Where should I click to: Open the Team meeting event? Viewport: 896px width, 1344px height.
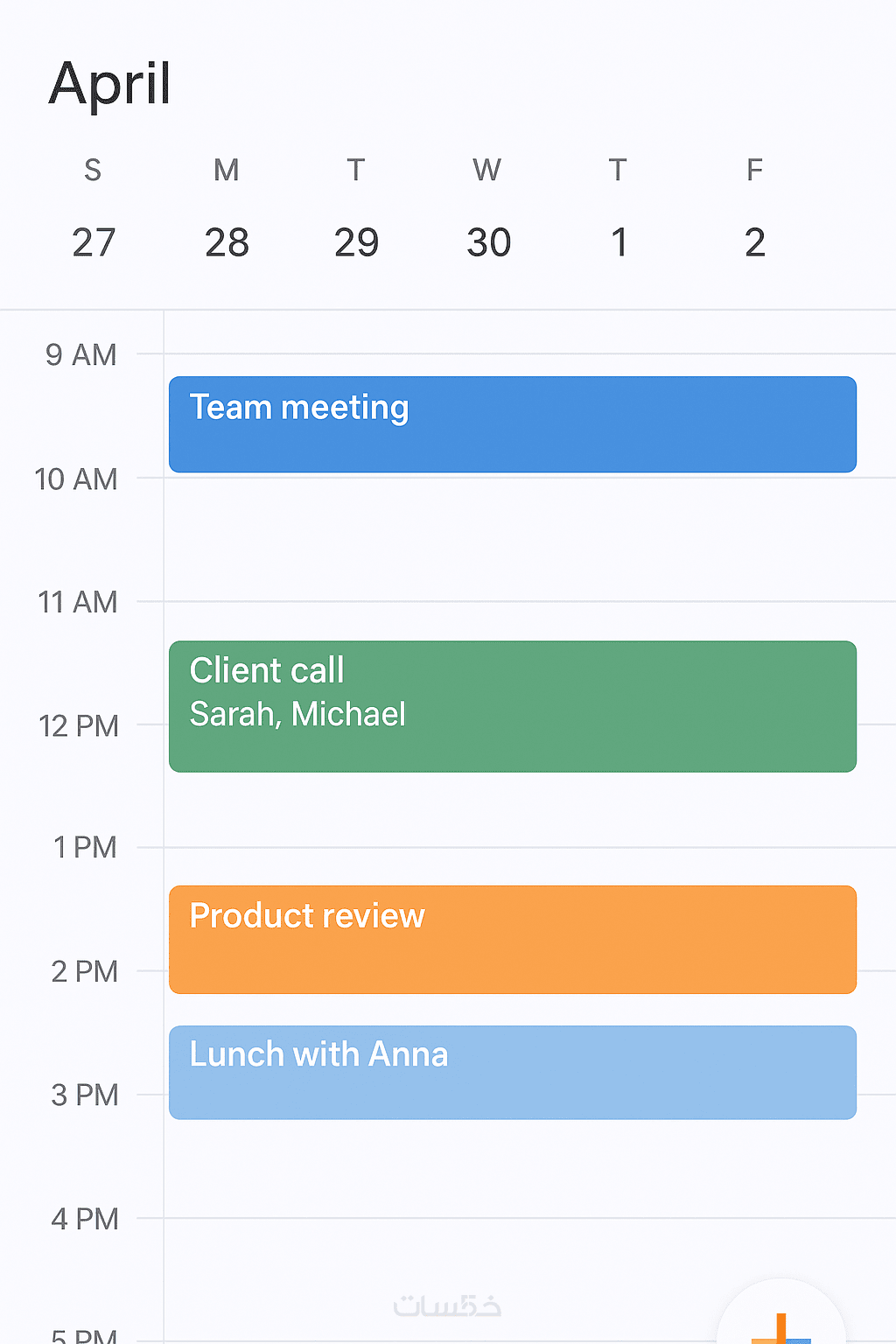[512, 424]
